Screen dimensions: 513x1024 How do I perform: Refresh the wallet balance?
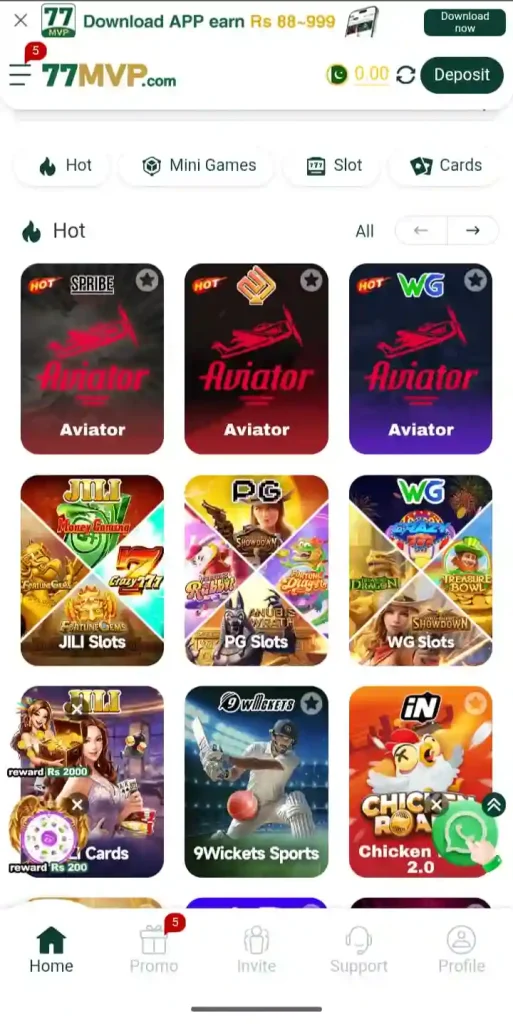coord(406,75)
